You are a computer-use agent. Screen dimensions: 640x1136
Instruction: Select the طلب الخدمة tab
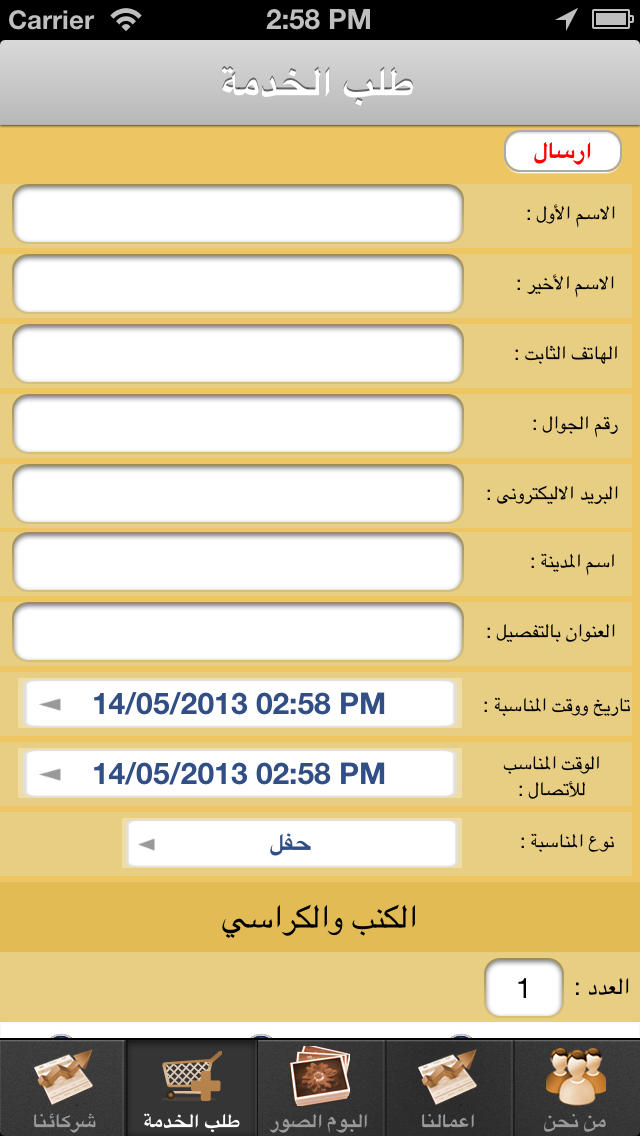(x=191, y=1087)
